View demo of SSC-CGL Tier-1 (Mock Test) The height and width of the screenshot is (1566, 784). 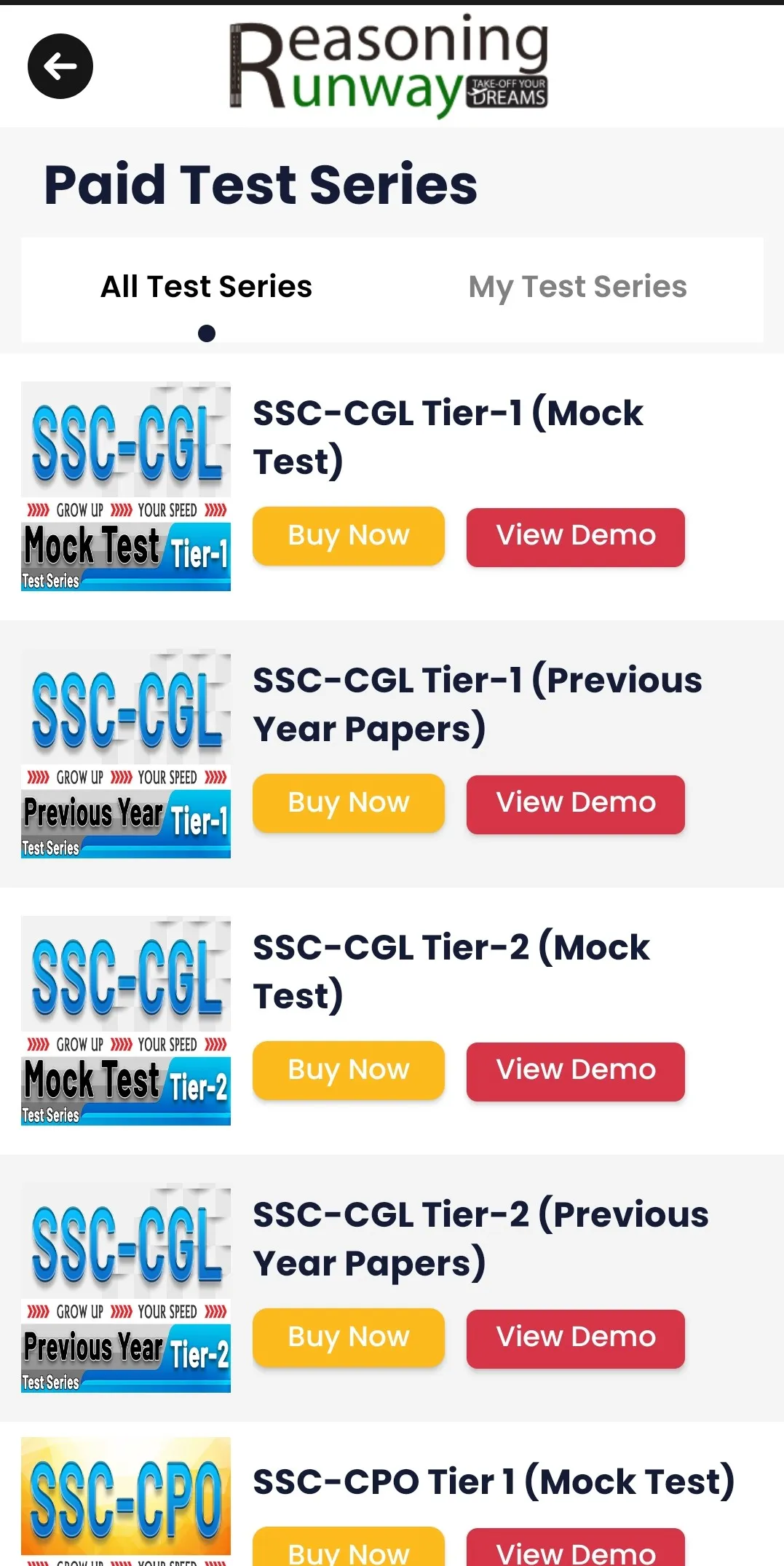[x=576, y=537]
